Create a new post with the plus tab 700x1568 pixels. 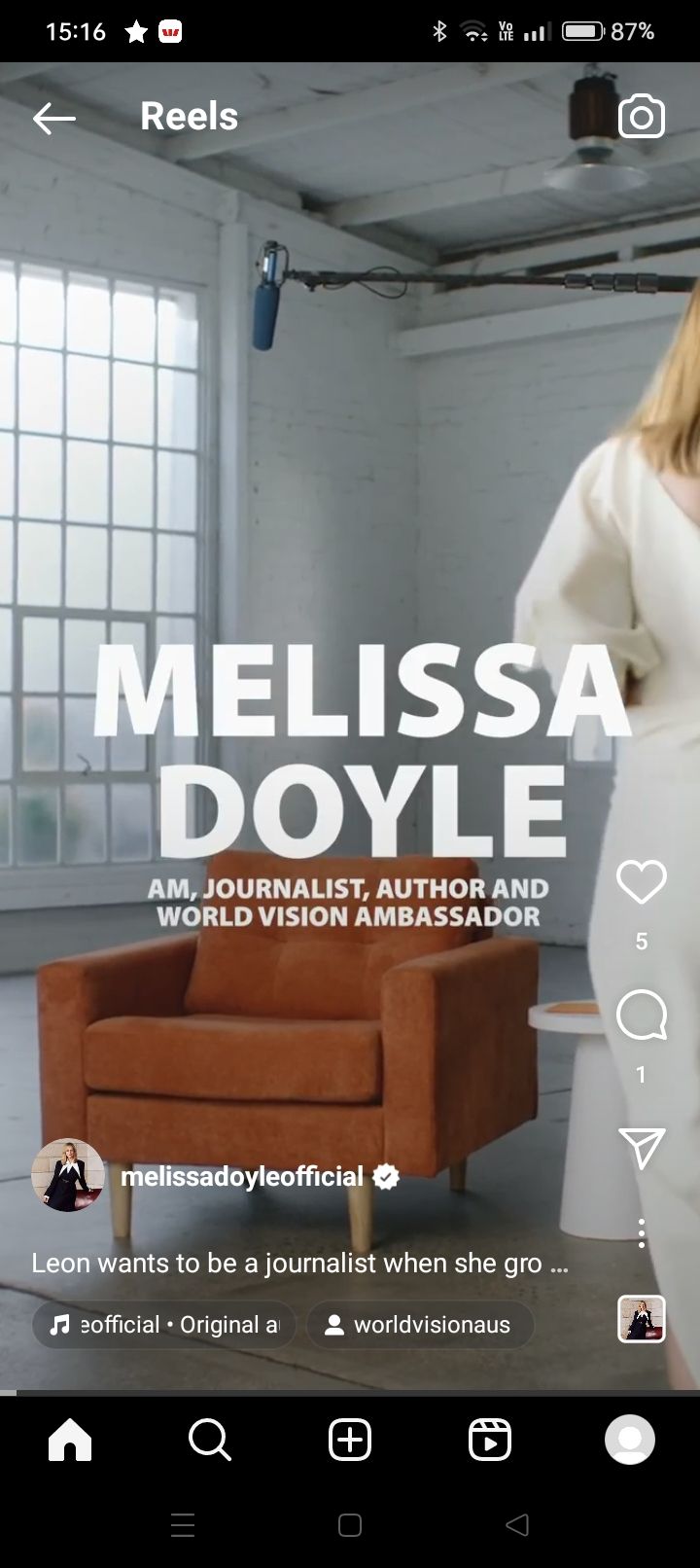click(350, 1440)
